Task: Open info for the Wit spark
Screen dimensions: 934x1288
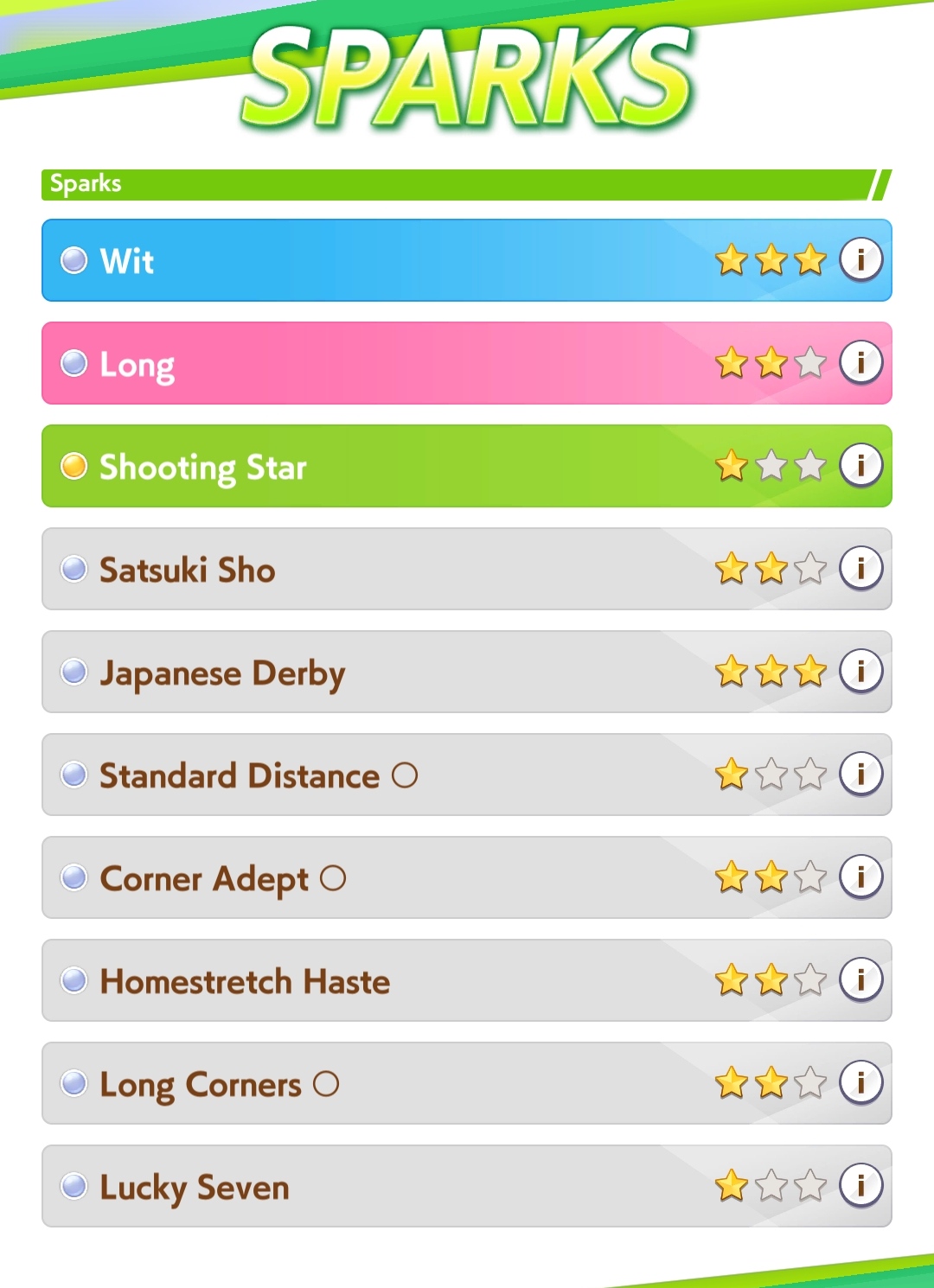Action: pyautogui.click(x=860, y=259)
